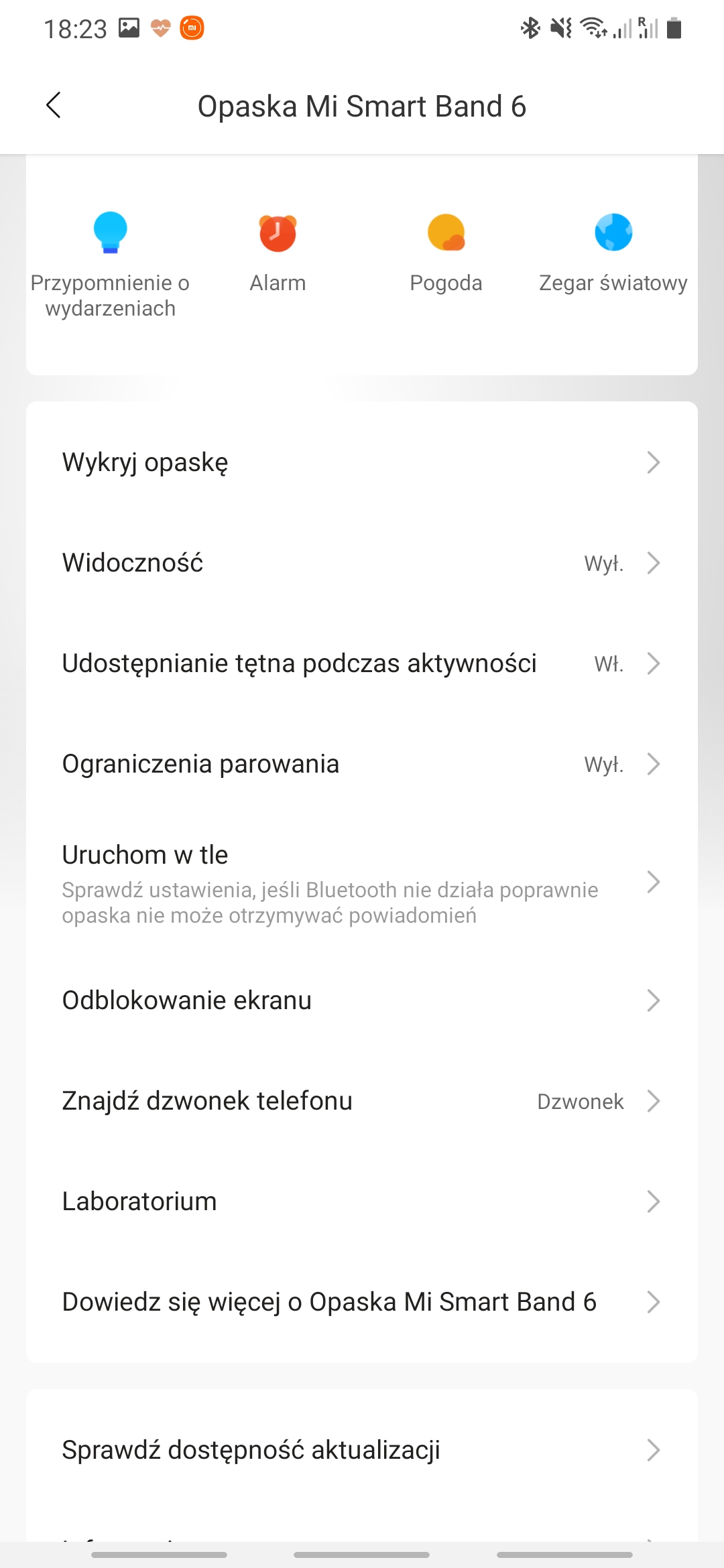Open Uruchom w tle settings
The image size is (724, 1568).
[x=362, y=882]
